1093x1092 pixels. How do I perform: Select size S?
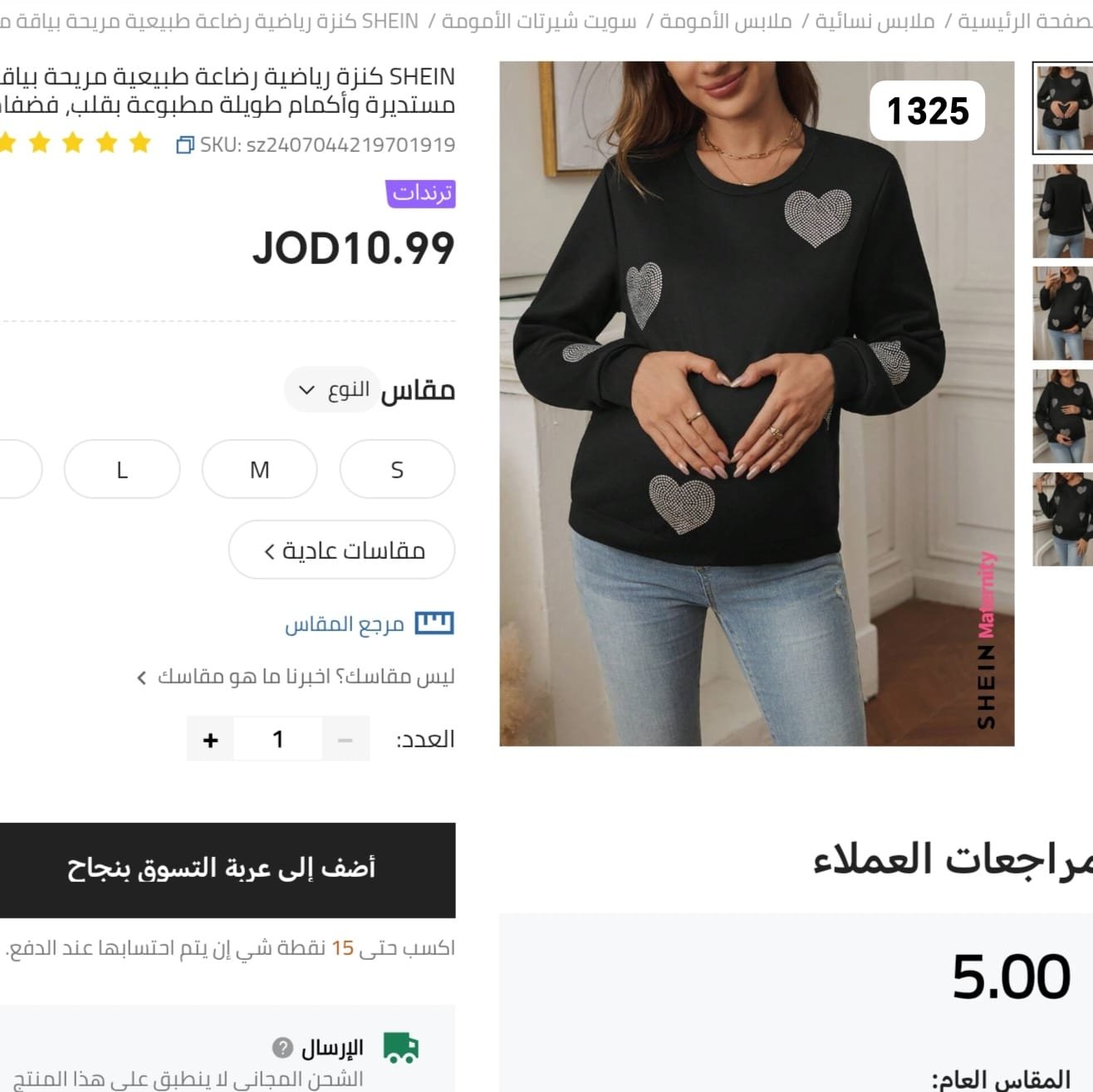coord(397,470)
